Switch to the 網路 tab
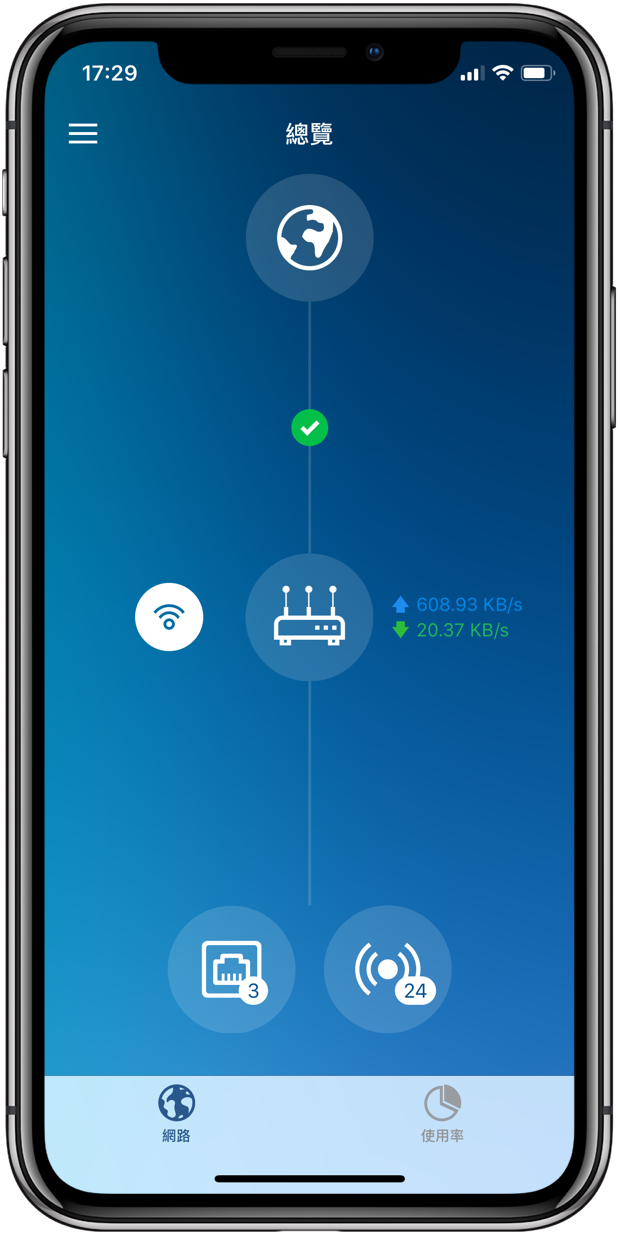Viewport: 620px width, 1234px height. coord(176,1113)
